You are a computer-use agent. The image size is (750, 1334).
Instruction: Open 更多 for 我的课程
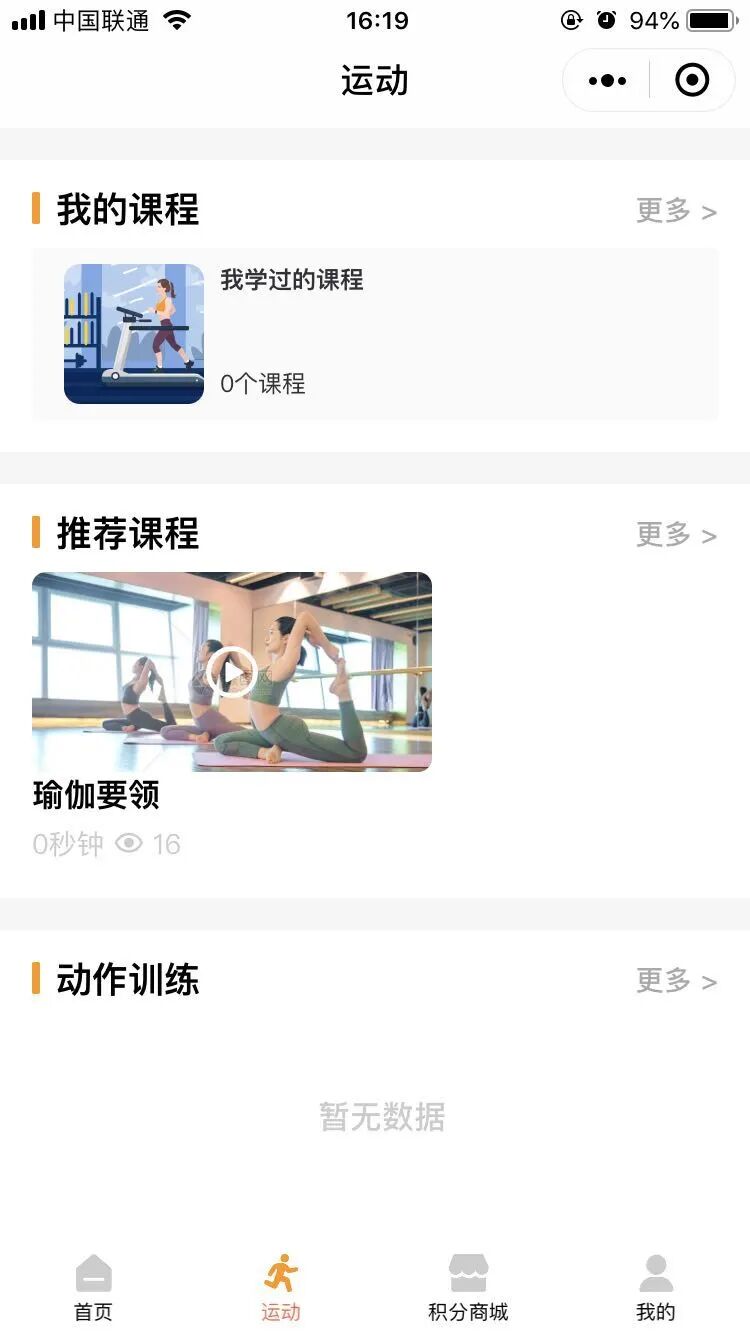point(676,211)
